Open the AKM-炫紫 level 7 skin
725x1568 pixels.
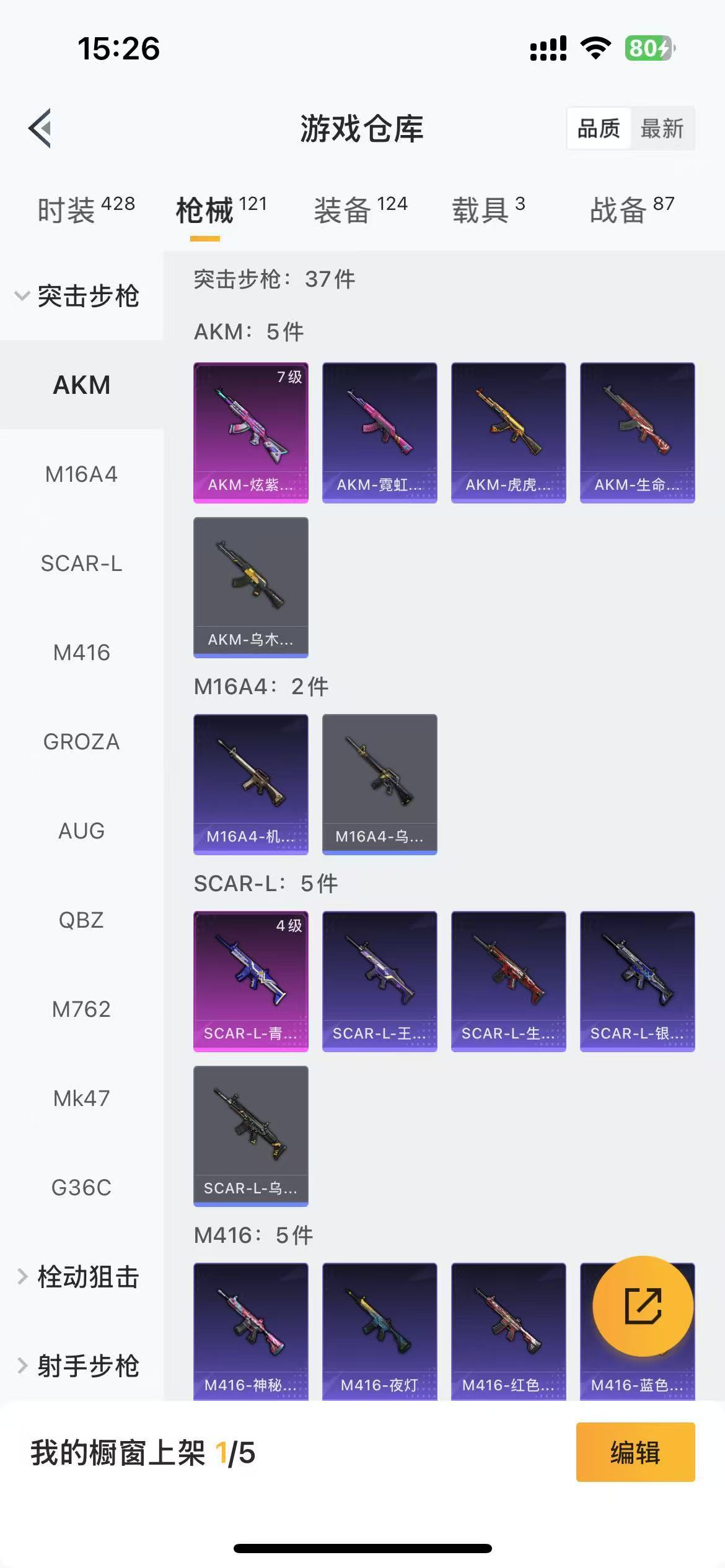point(251,432)
